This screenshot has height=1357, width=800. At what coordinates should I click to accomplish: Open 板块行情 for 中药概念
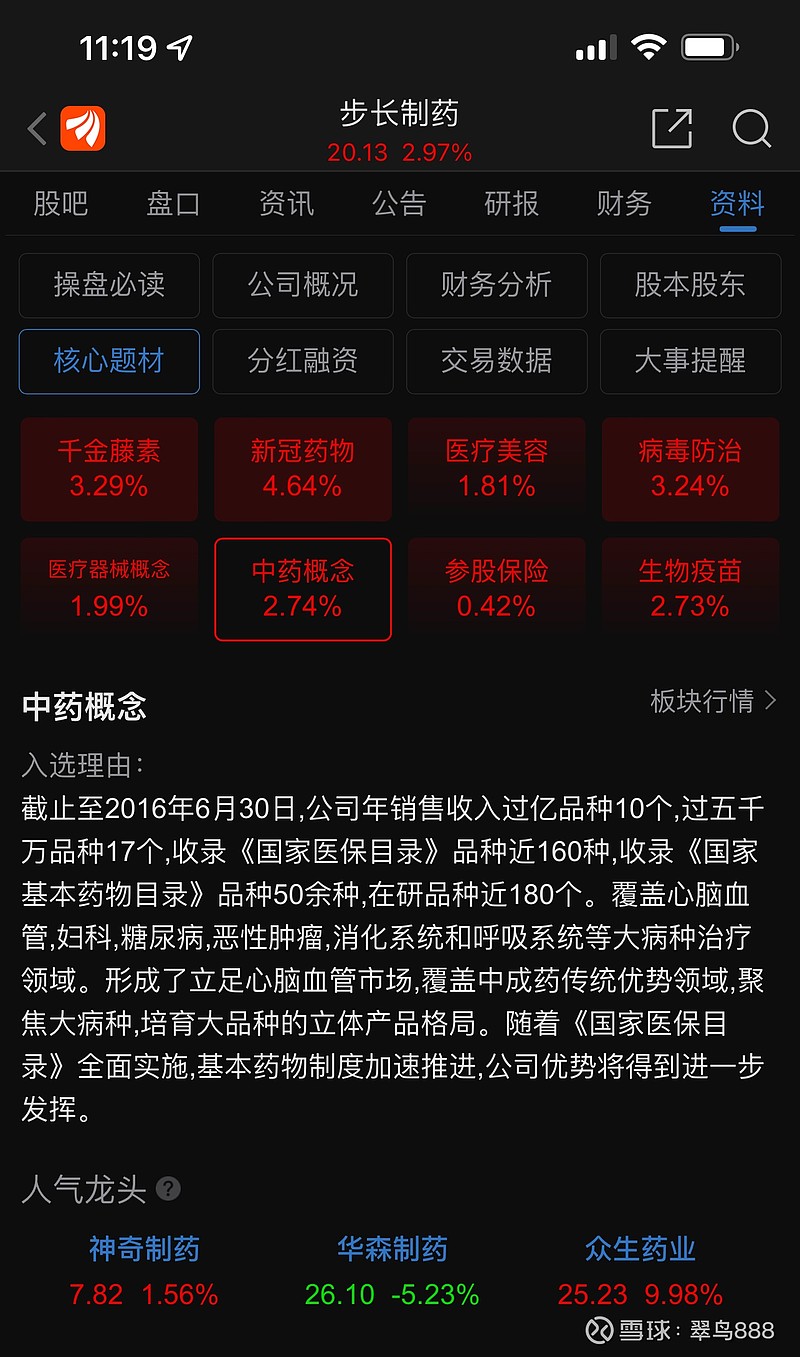click(713, 701)
